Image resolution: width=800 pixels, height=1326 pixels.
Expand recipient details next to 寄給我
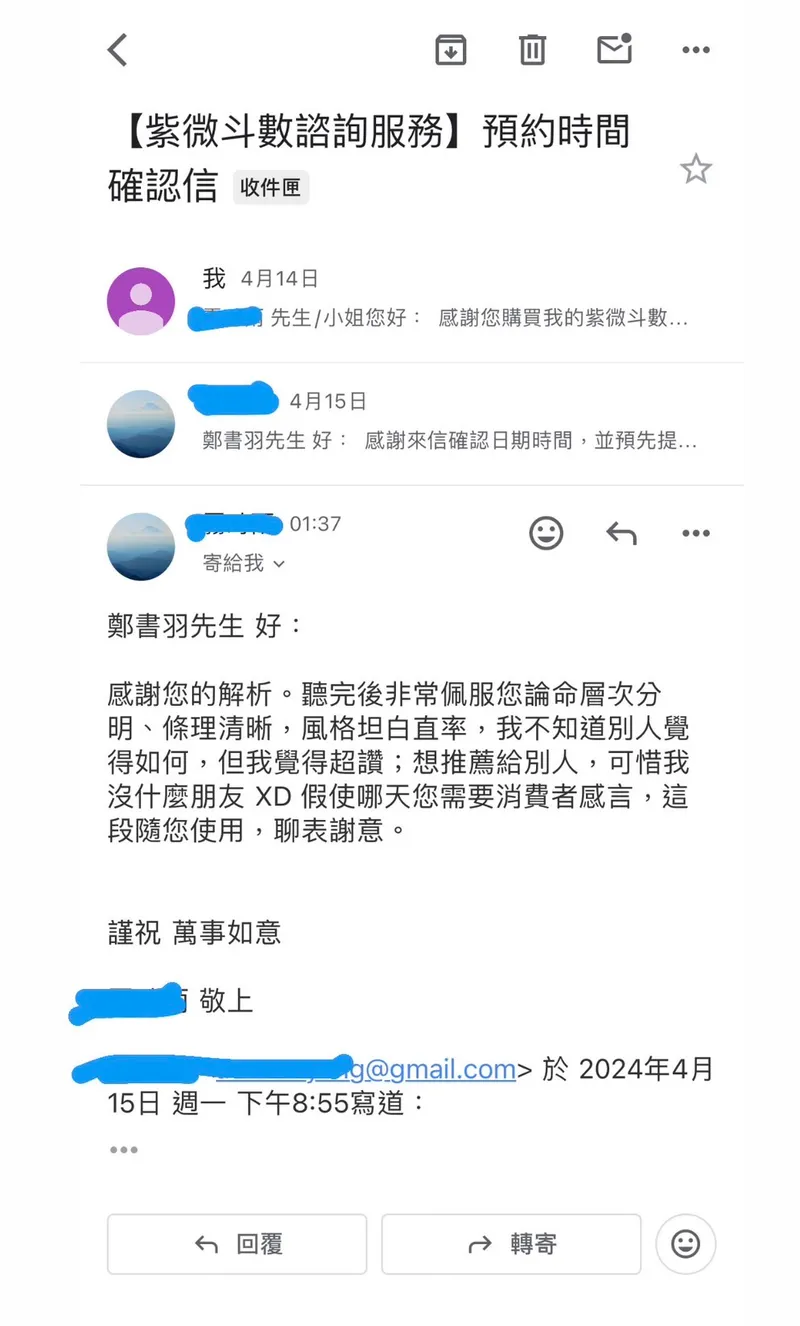pyautogui.click(x=279, y=564)
